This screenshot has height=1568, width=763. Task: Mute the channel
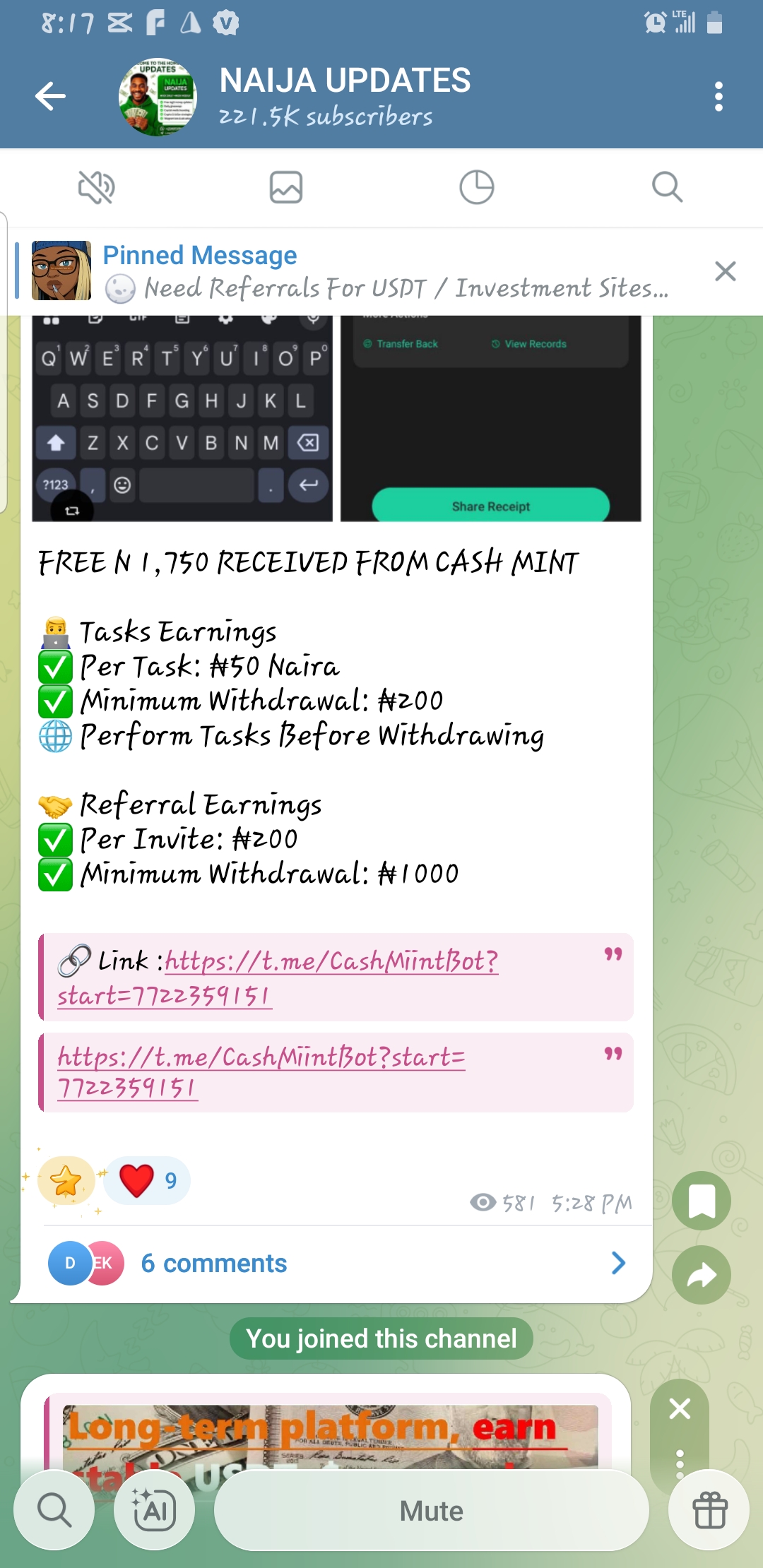(431, 1511)
